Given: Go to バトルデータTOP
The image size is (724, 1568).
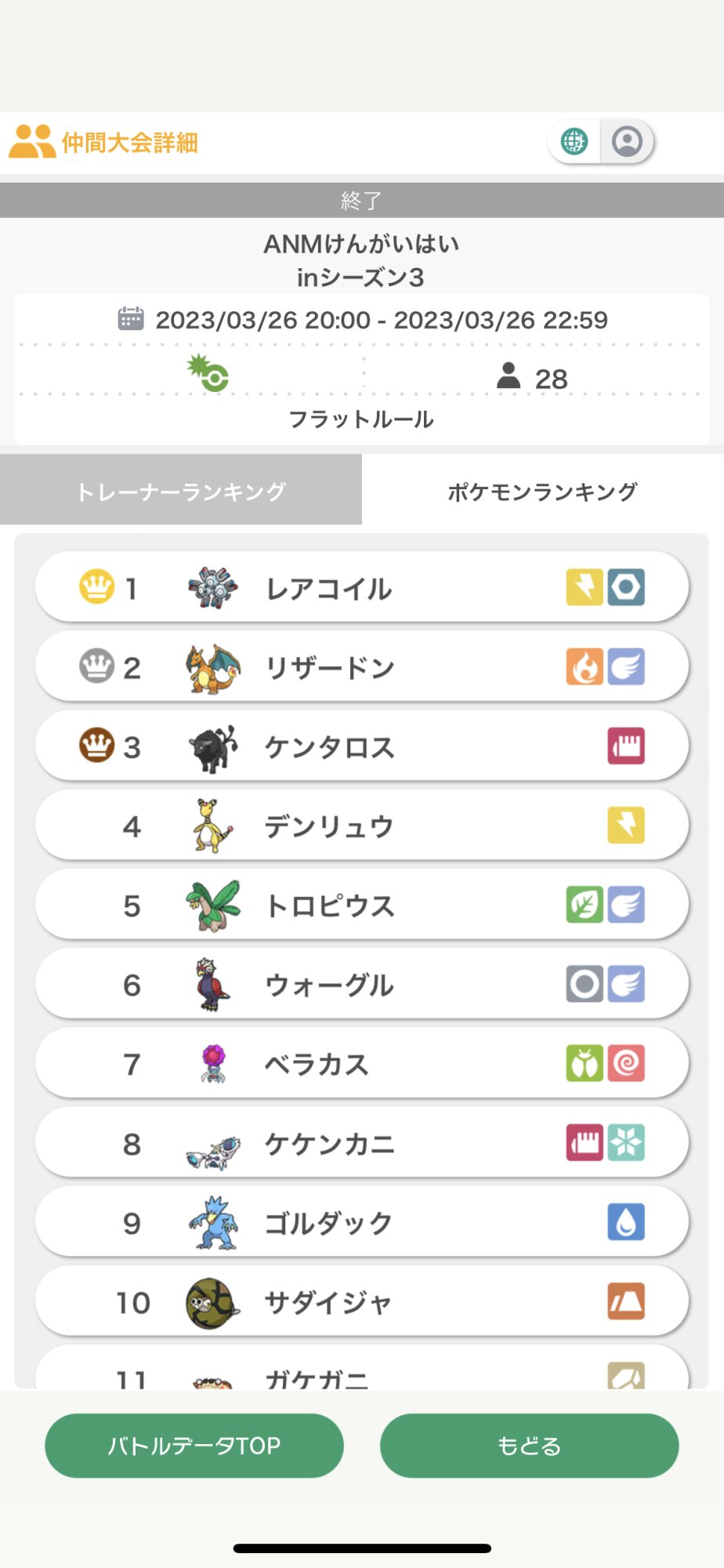Looking at the screenshot, I should (x=194, y=1445).
